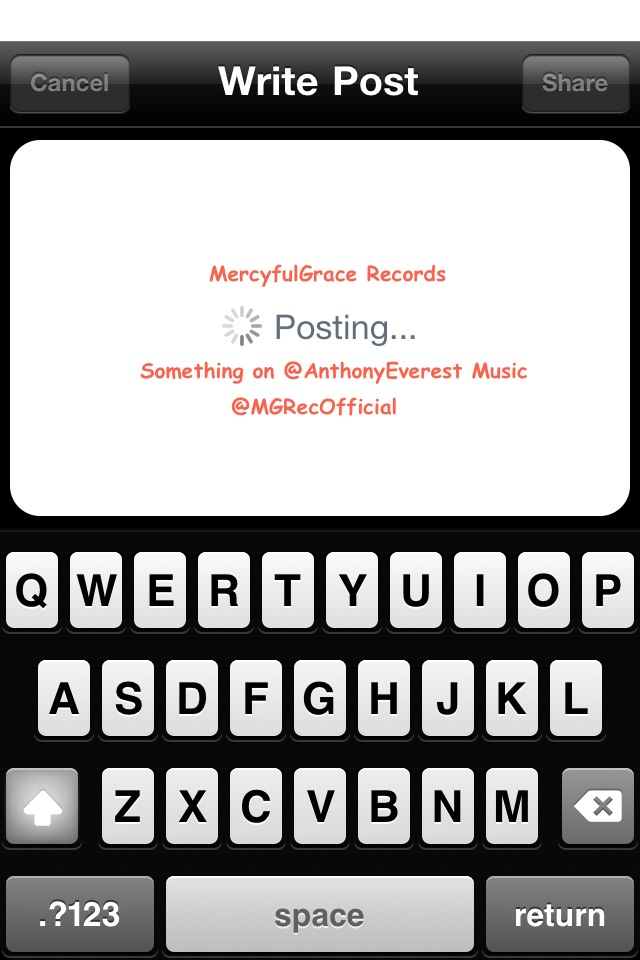The image size is (640, 960).
Task: Tap the Share button
Action: (574, 83)
